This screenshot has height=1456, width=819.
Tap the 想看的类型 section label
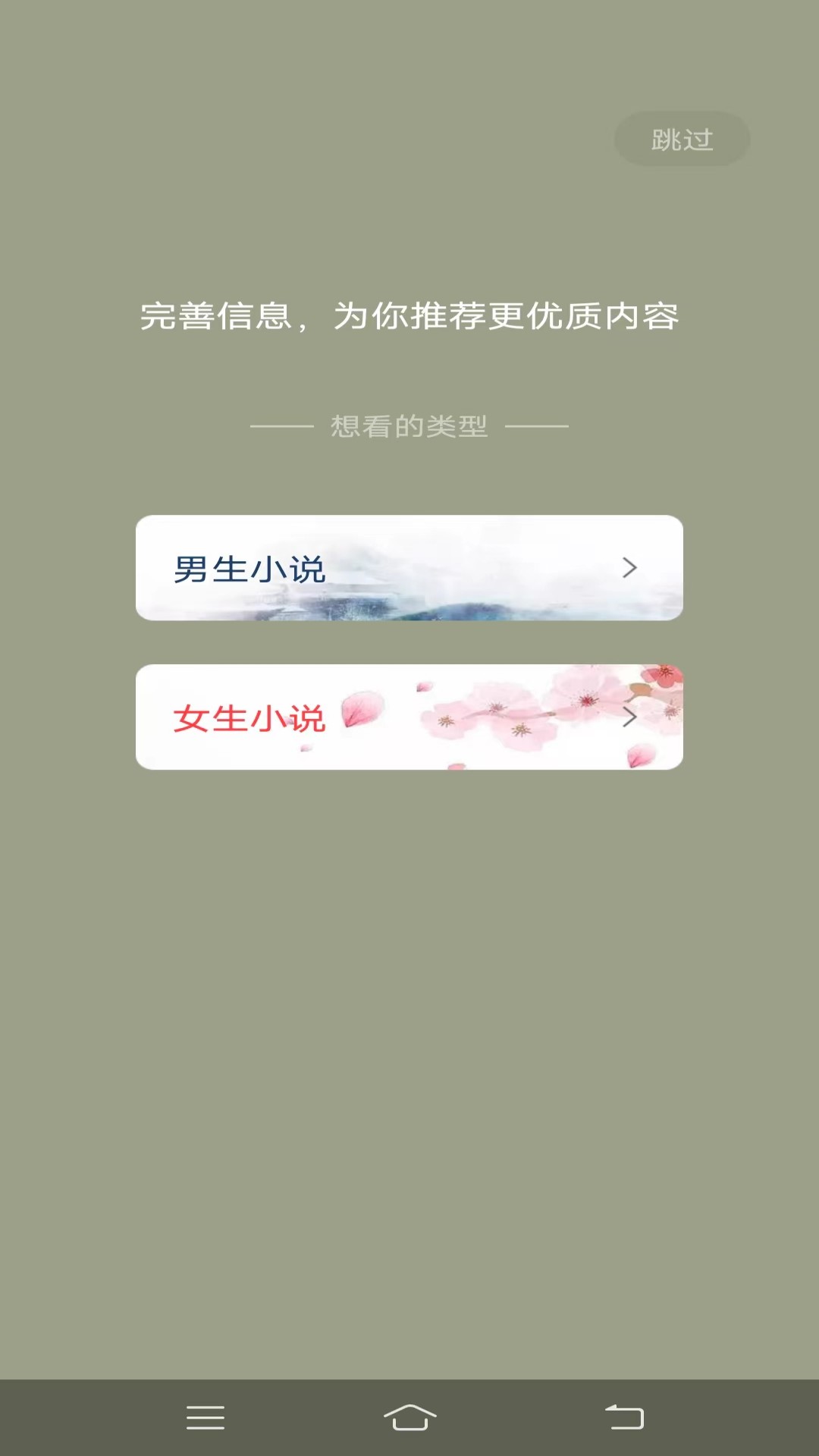pos(409,425)
